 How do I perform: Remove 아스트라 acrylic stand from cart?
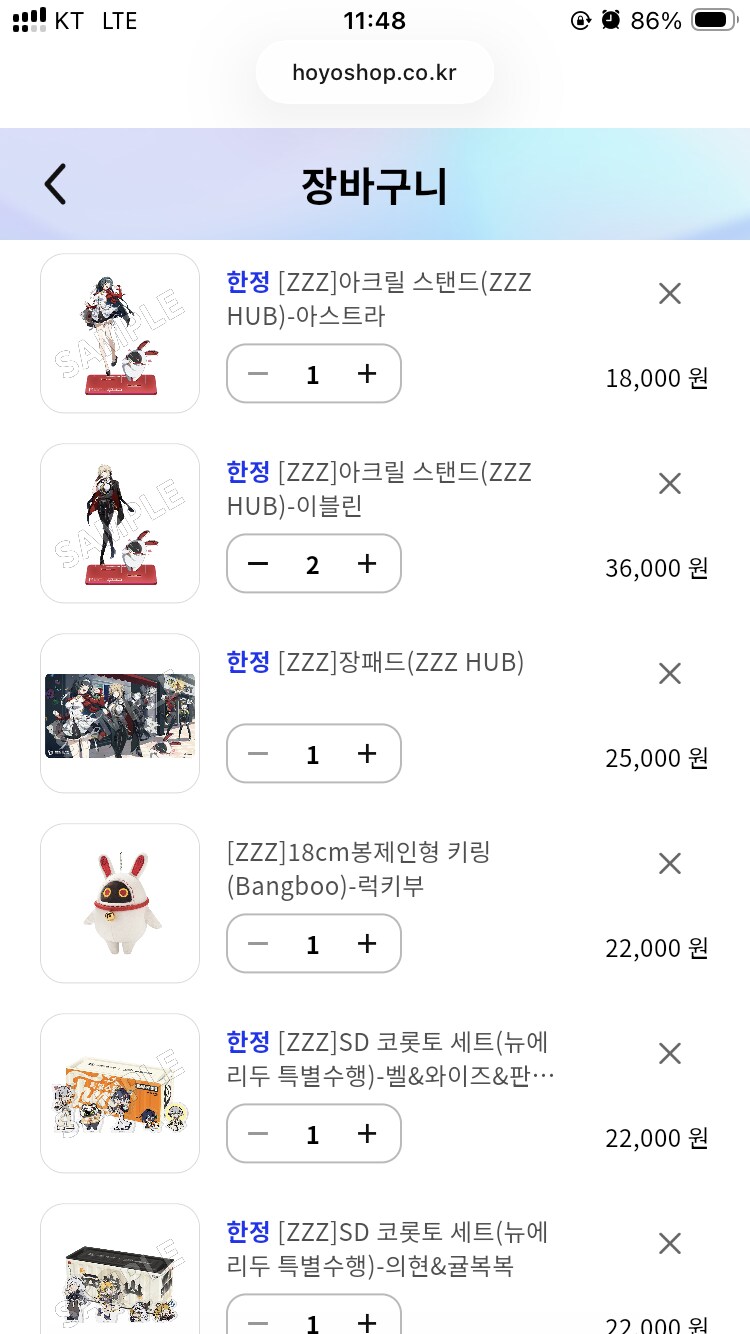point(669,293)
